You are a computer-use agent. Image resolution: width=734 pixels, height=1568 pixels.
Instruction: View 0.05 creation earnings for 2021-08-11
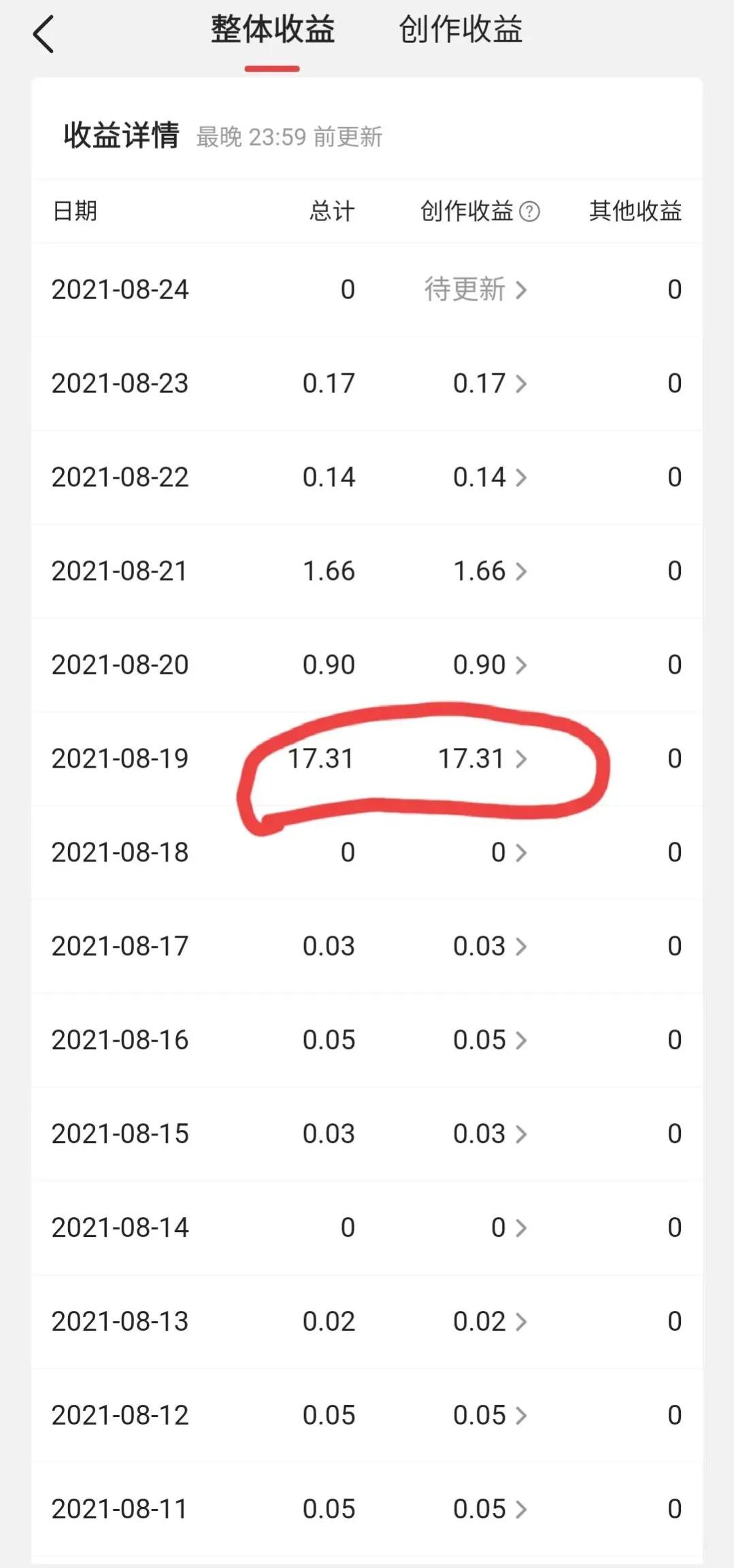pyautogui.click(x=489, y=1510)
